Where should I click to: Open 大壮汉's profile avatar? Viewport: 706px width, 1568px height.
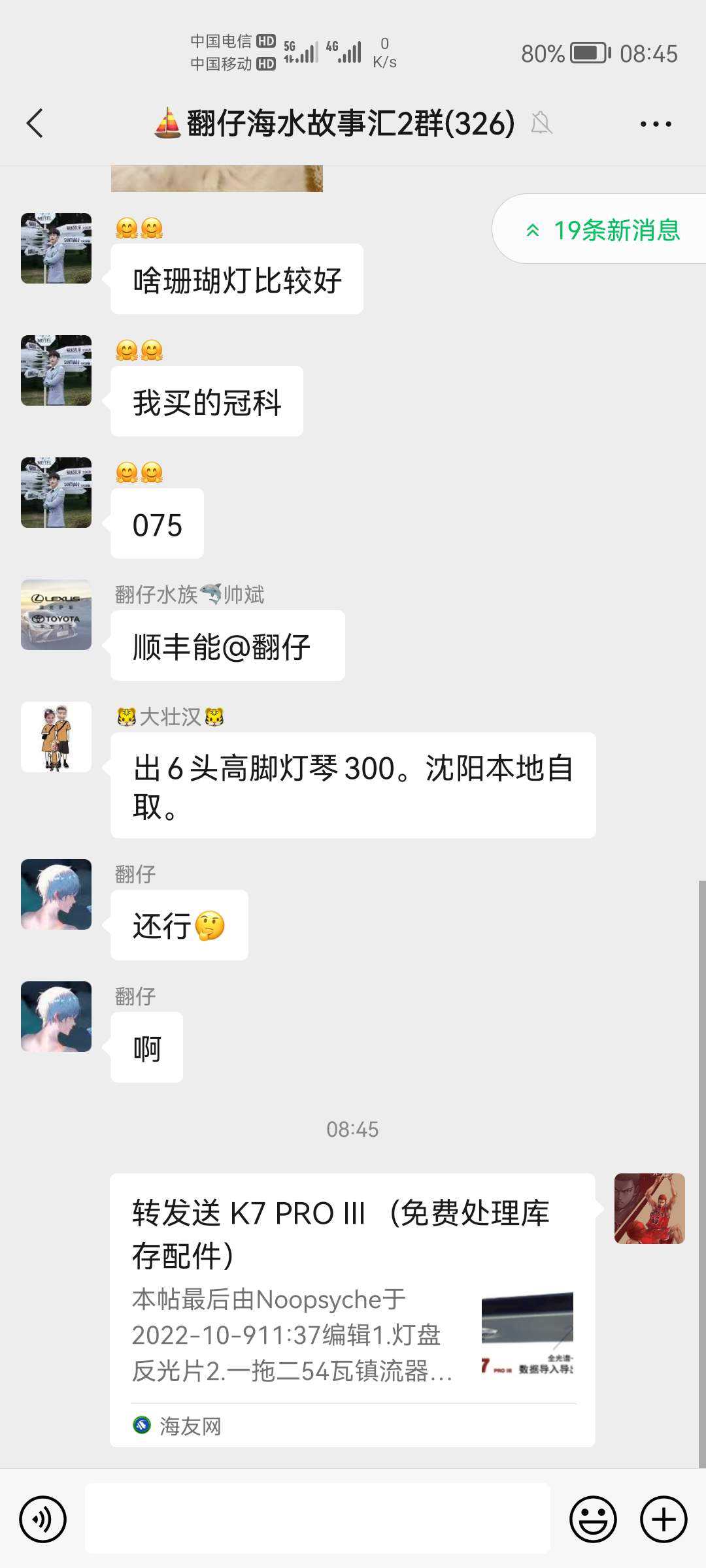pos(56,737)
